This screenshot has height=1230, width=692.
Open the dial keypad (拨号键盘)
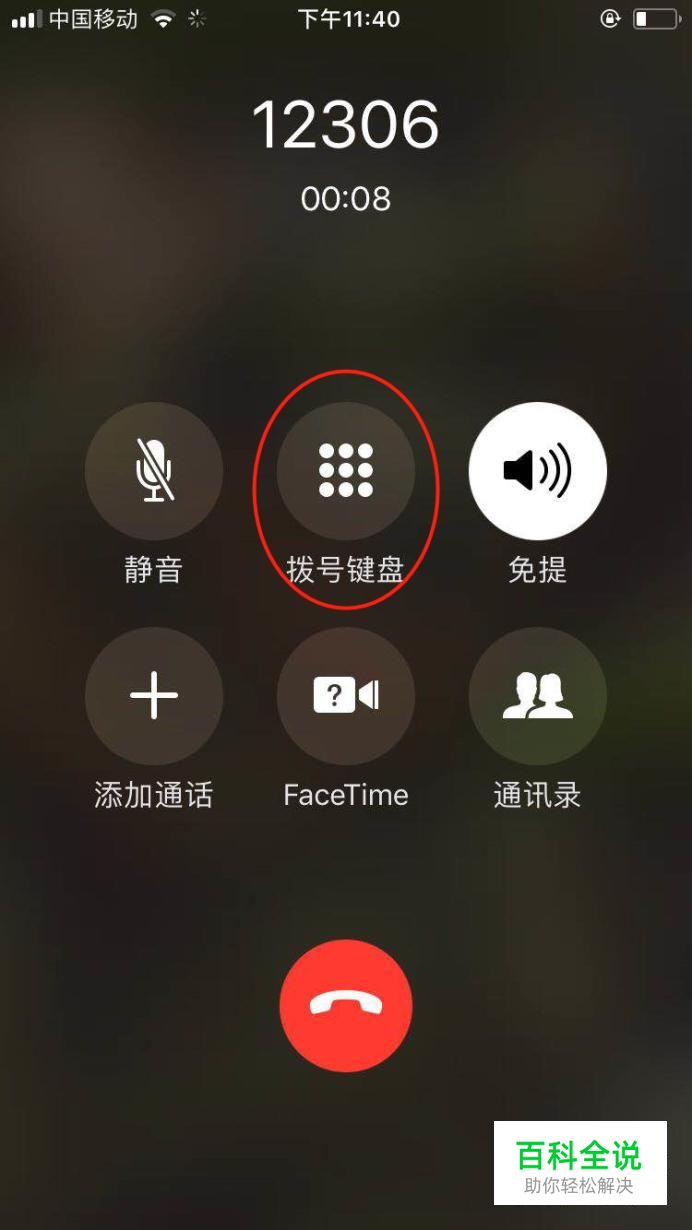(346, 471)
